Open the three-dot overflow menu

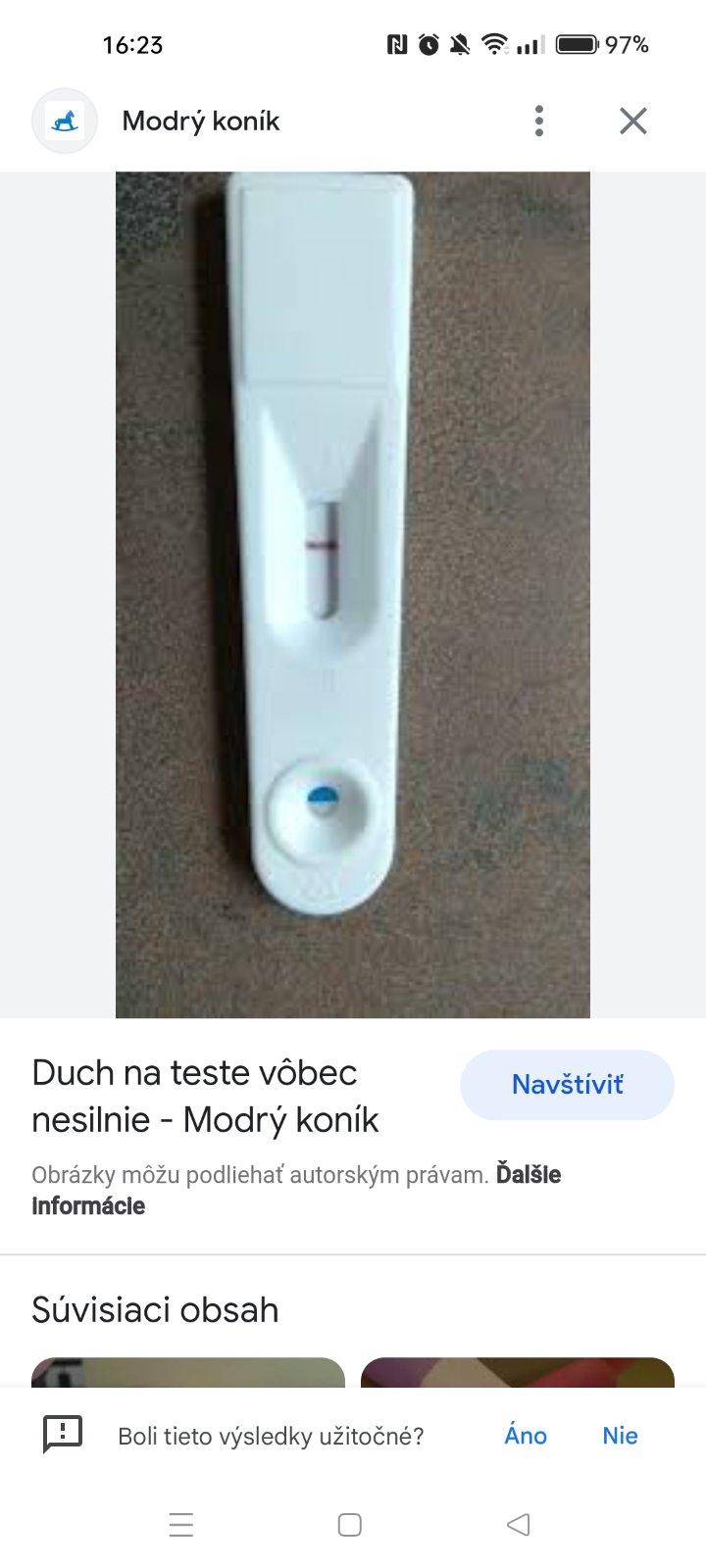pyautogui.click(x=538, y=121)
